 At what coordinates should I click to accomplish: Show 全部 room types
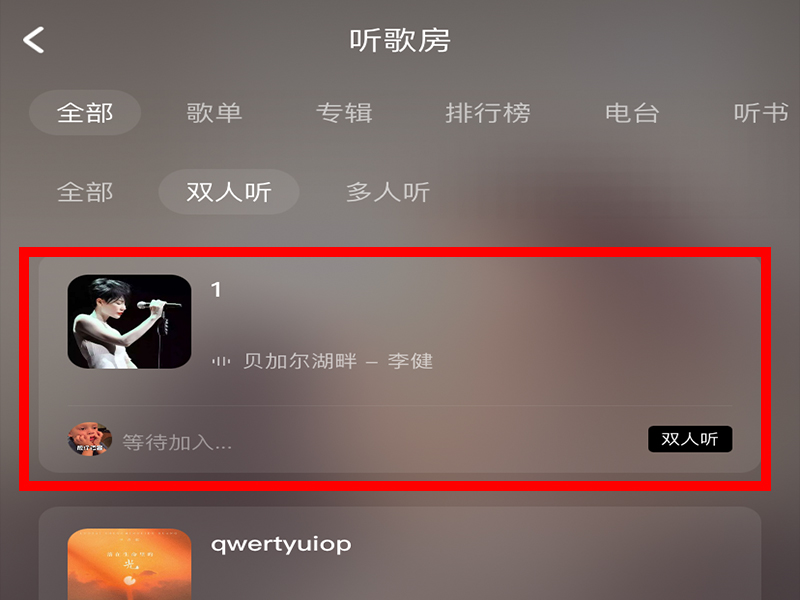coord(85,192)
